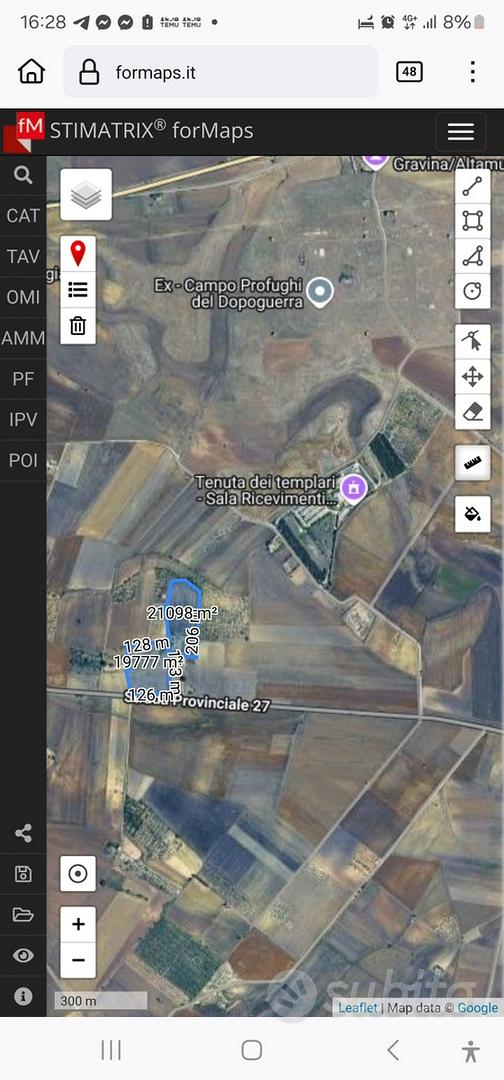504x1080 pixels.
Task: Open the CAT sidebar section
Action: 23,216
